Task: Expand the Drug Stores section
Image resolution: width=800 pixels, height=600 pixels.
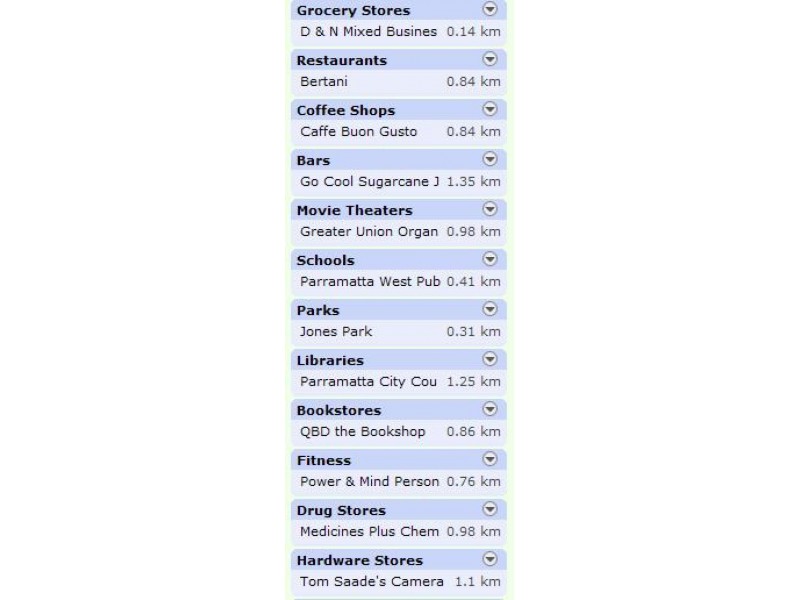Action: click(490, 509)
